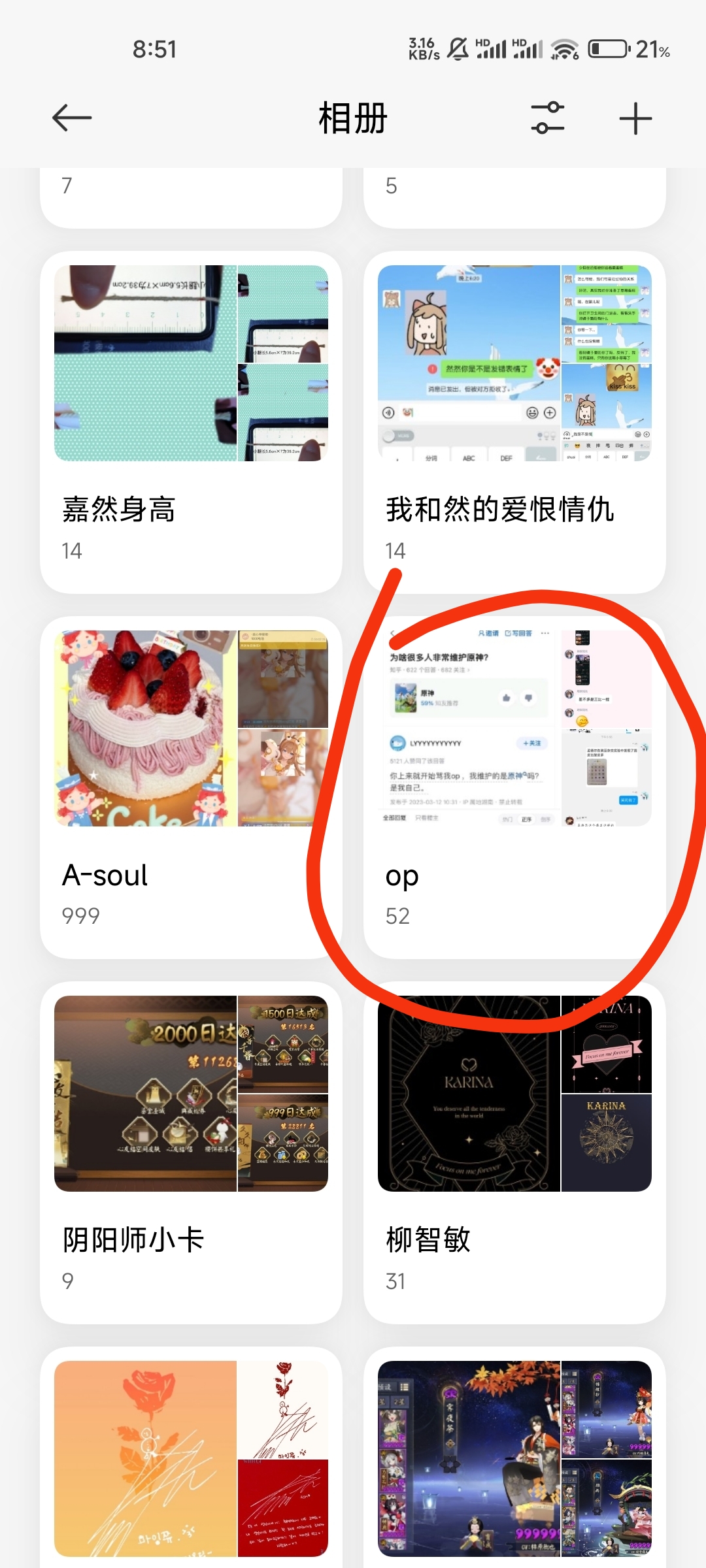Open the 嘉然身高 album
The width and height of the screenshot is (706, 1568).
pyautogui.click(x=191, y=422)
